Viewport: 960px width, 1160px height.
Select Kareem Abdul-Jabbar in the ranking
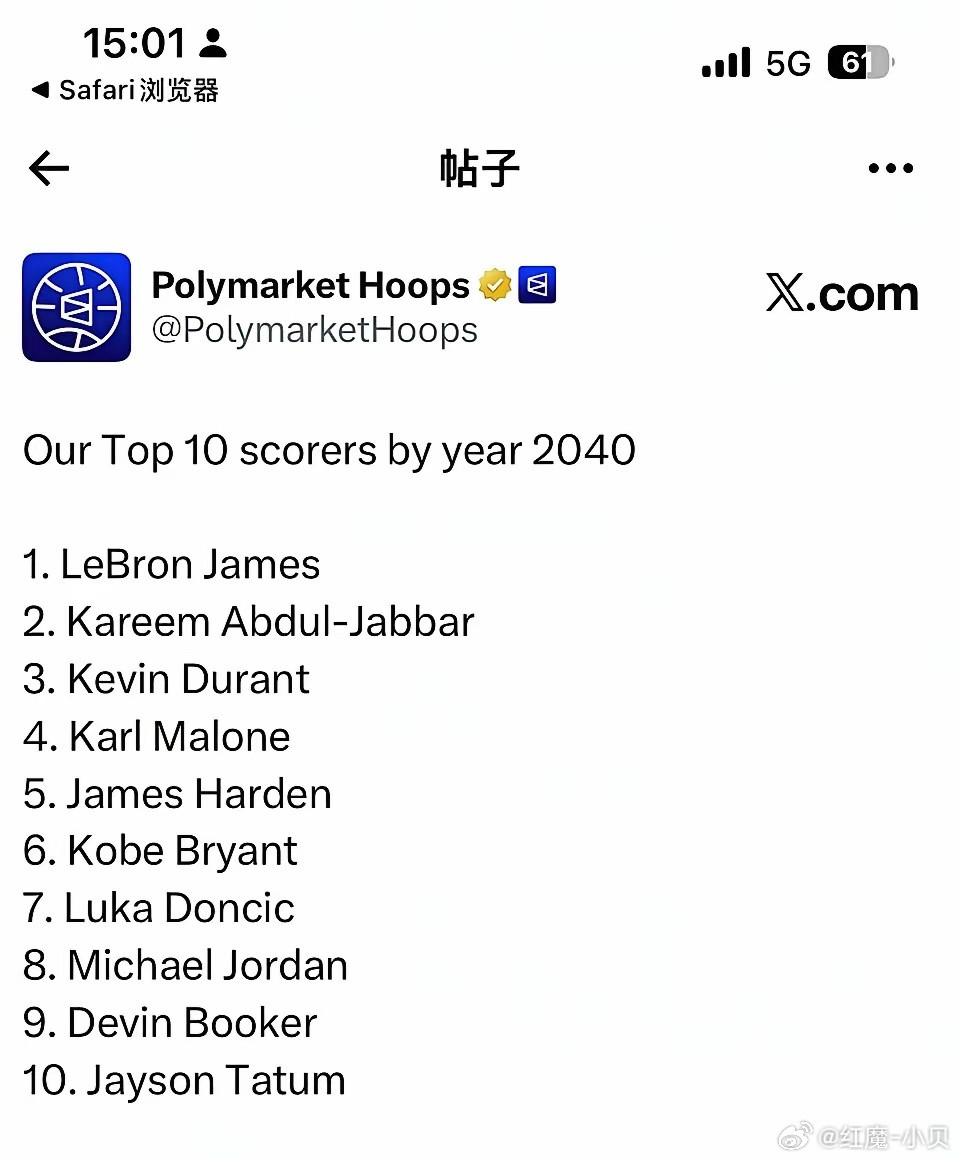coord(248,621)
